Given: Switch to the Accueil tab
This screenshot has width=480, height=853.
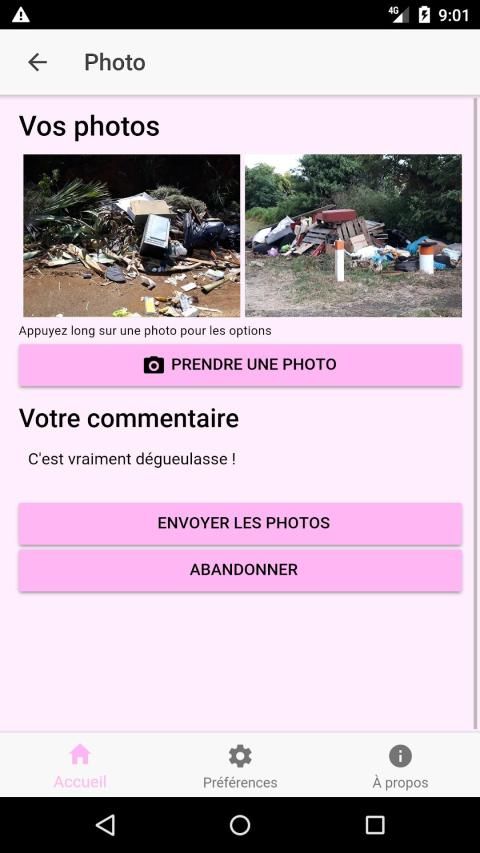Looking at the screenshot, I should pyautogui.click(x=80, y=766).
